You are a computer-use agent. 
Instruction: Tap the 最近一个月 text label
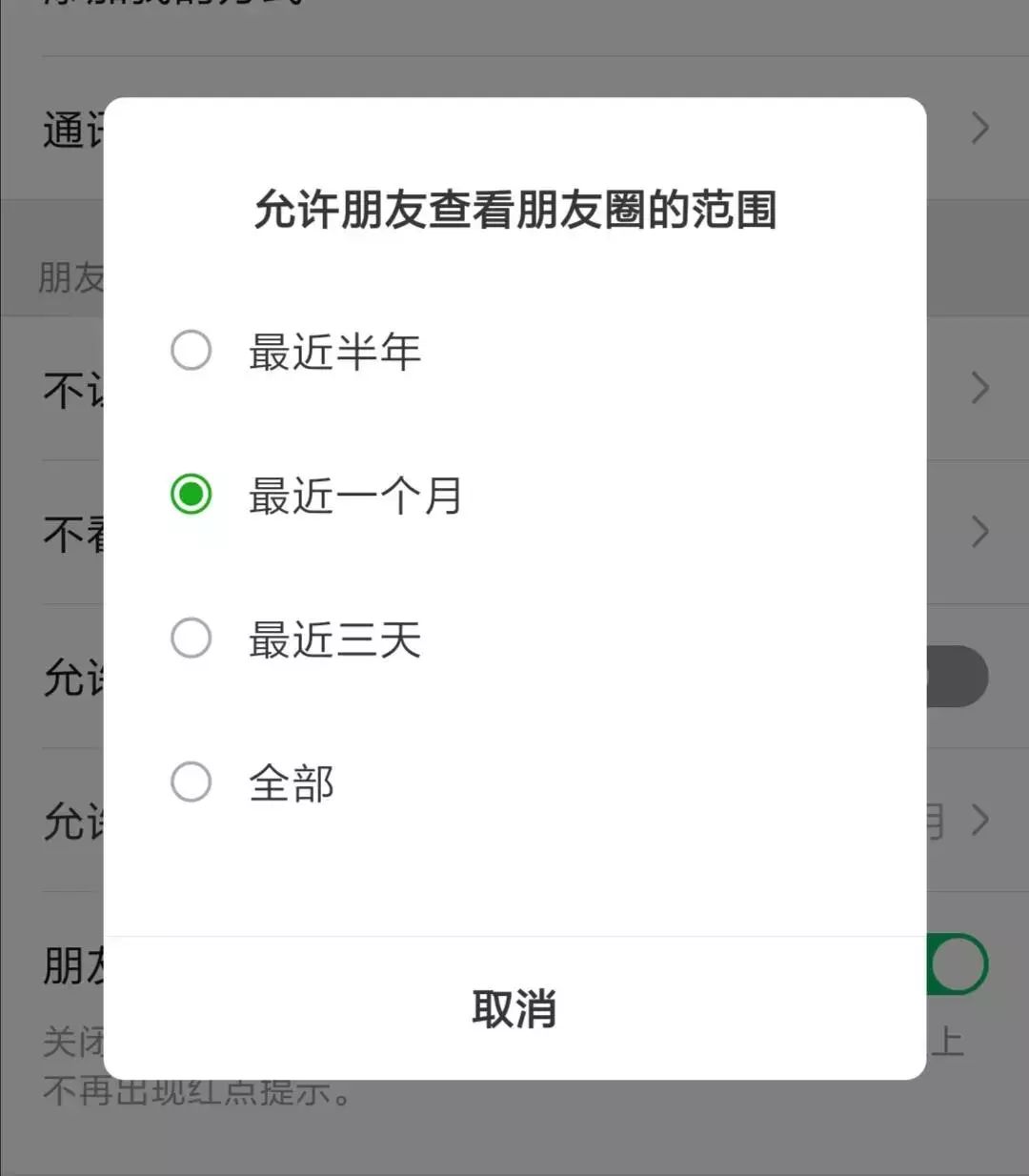(x=355, y=496)
